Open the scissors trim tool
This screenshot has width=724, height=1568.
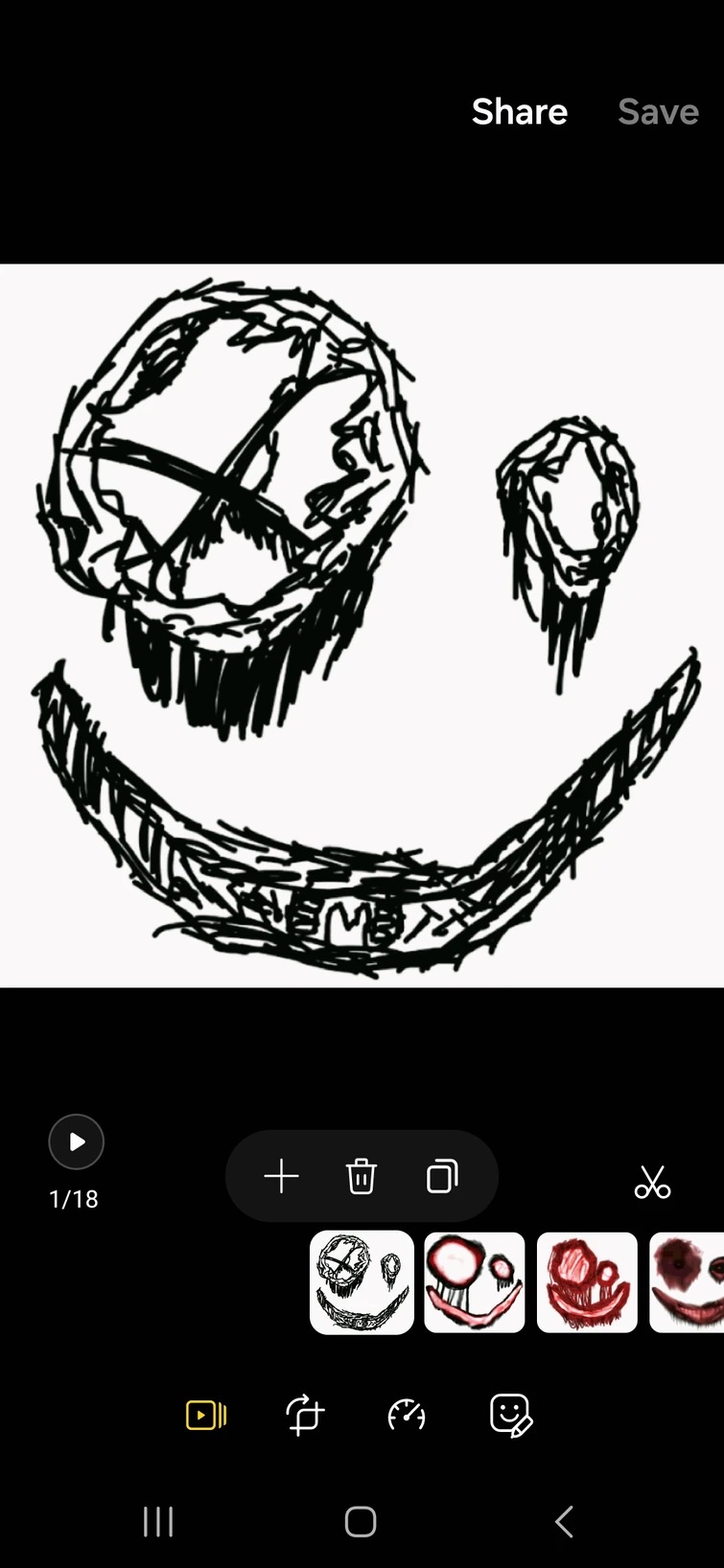click(652, 1182)
